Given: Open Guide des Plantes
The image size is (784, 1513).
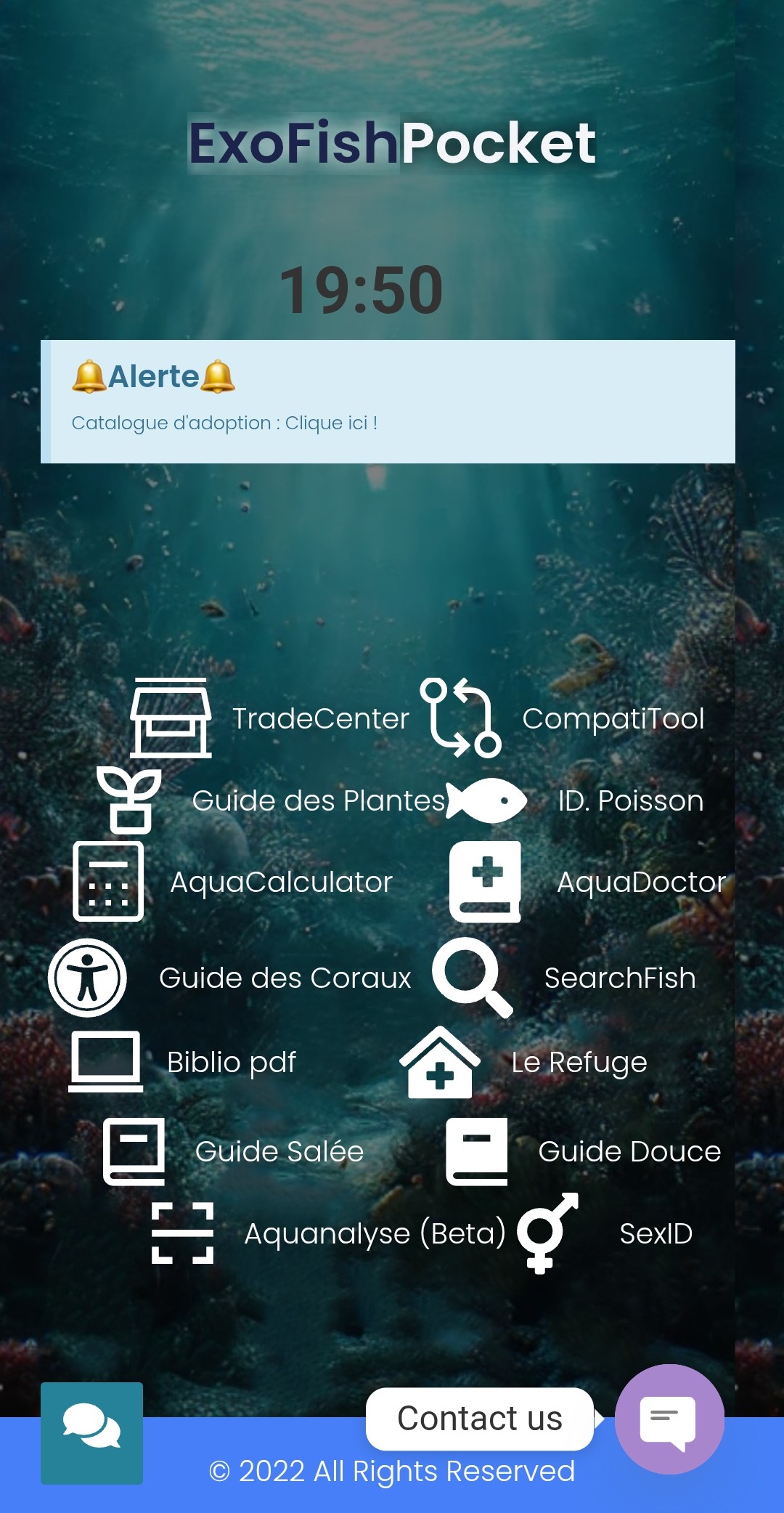Looking at the screenshot, I should pyautogui.click(x=271, y=800).
